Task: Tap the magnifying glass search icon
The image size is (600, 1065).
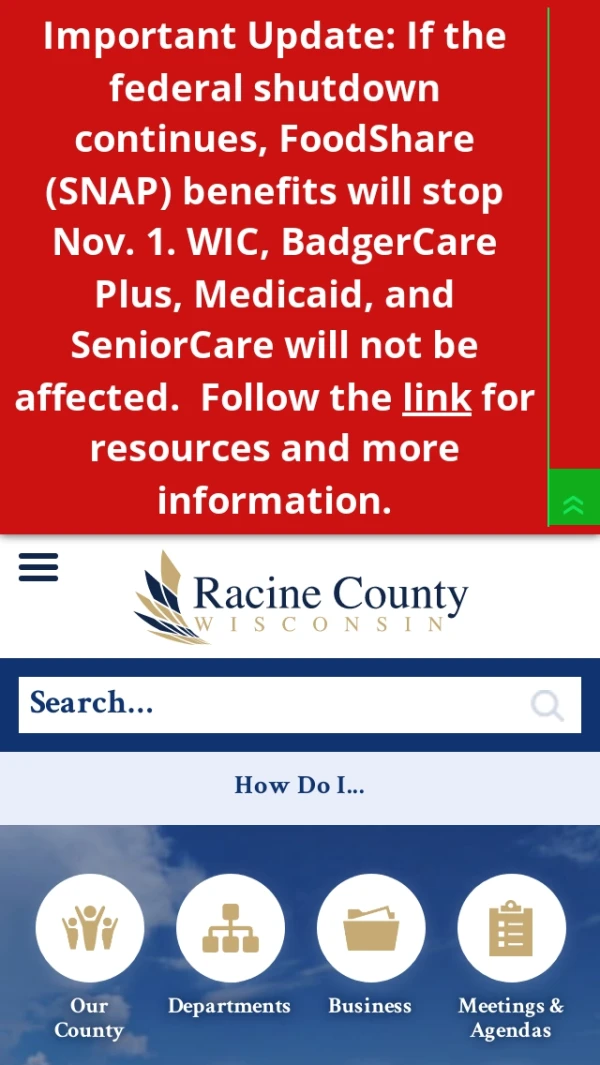Action: pos(547,705)
